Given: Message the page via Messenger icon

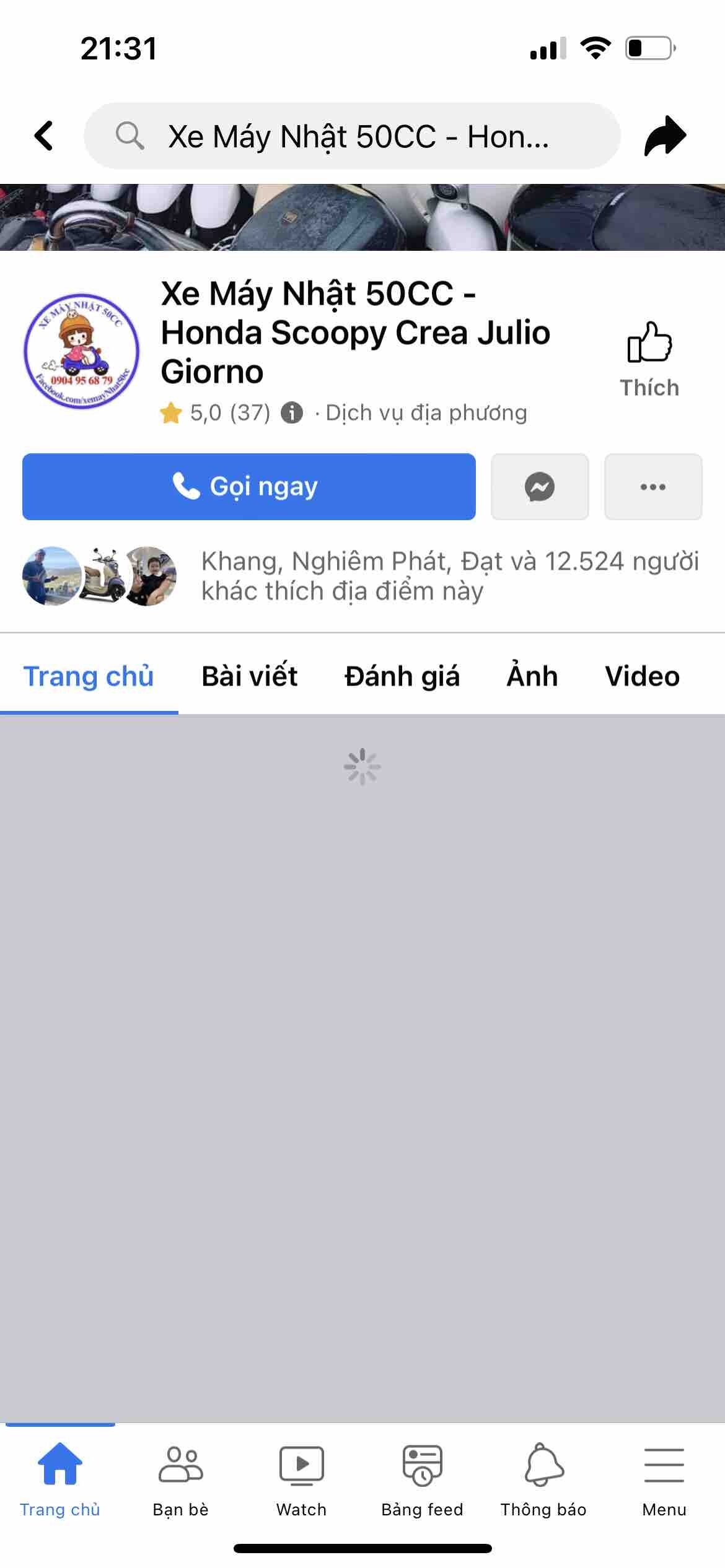Looking at the screenshot, I should point(540,487).
